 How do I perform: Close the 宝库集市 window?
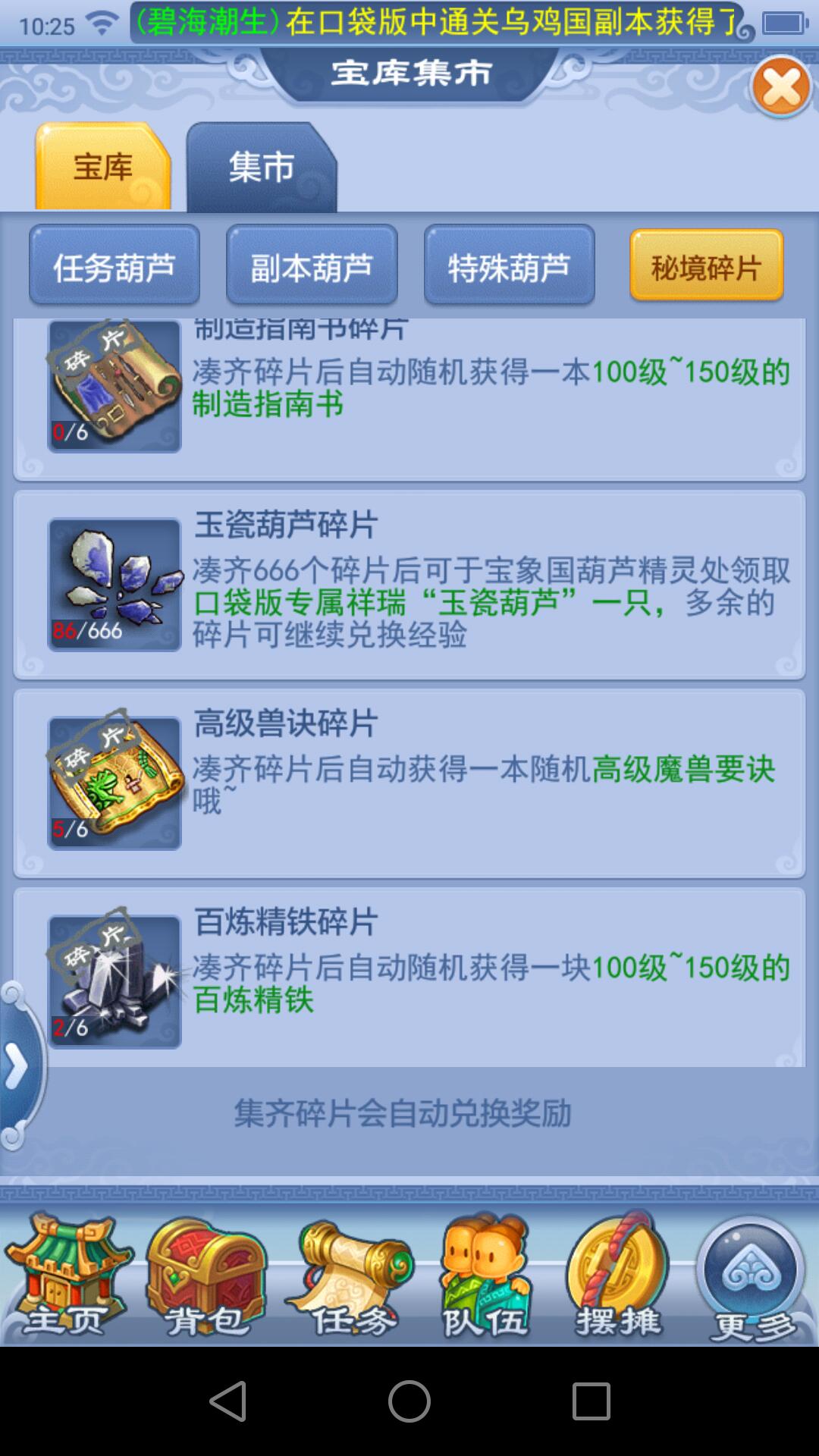(781, 87)
